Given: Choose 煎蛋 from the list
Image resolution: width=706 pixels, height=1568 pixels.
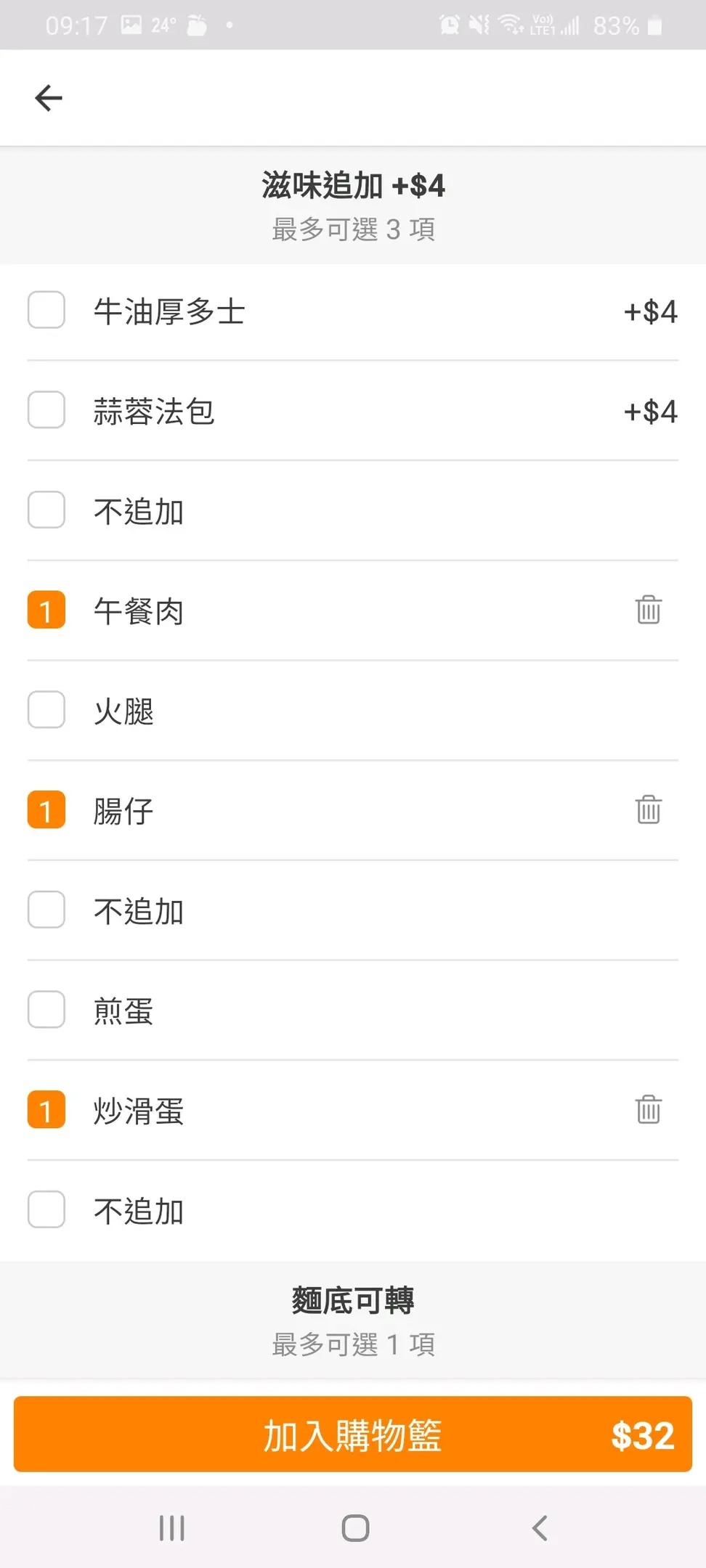Looking at the screenshot, I should tap(46, 1010).
